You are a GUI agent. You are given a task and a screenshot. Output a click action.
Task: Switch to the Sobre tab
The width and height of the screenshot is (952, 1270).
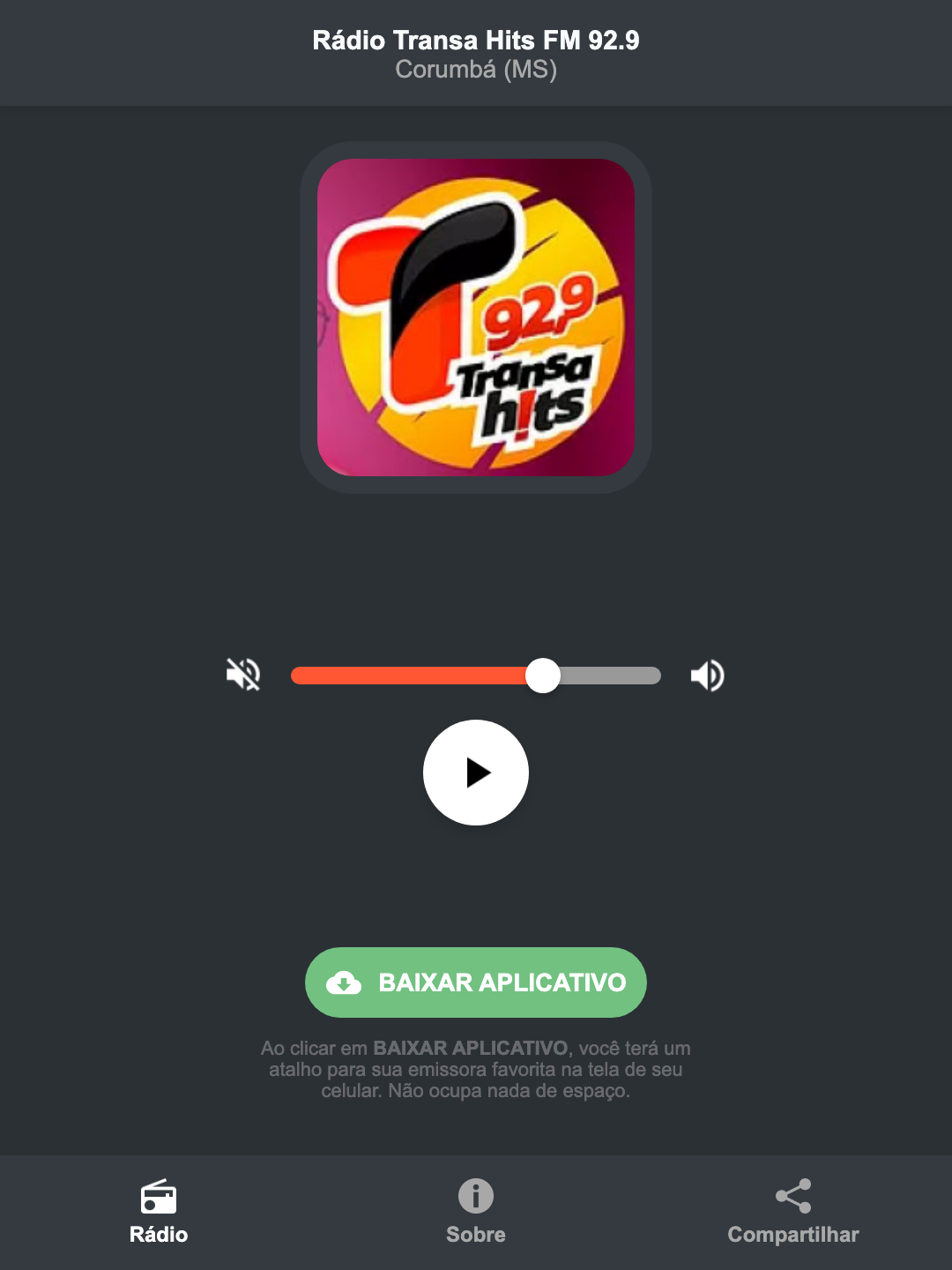475,1213
